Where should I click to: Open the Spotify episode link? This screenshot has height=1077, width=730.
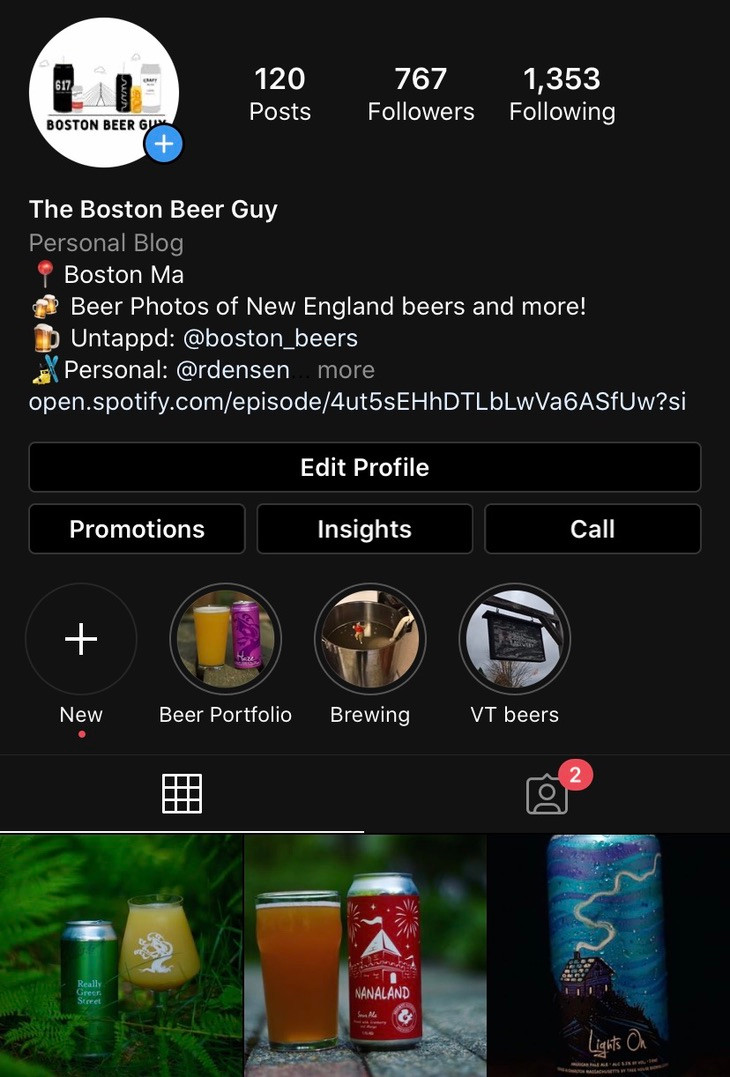[357, 402]
